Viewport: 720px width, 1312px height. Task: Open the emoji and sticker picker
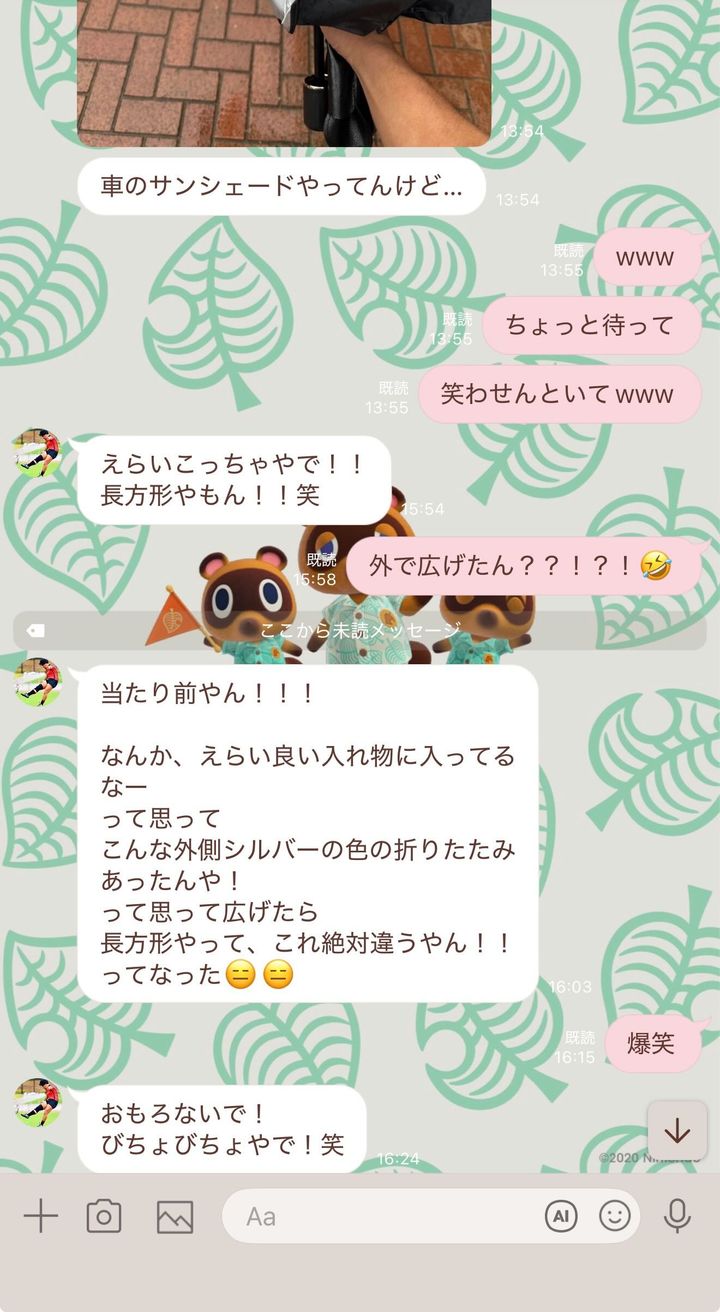click(x=615, y=1216)
